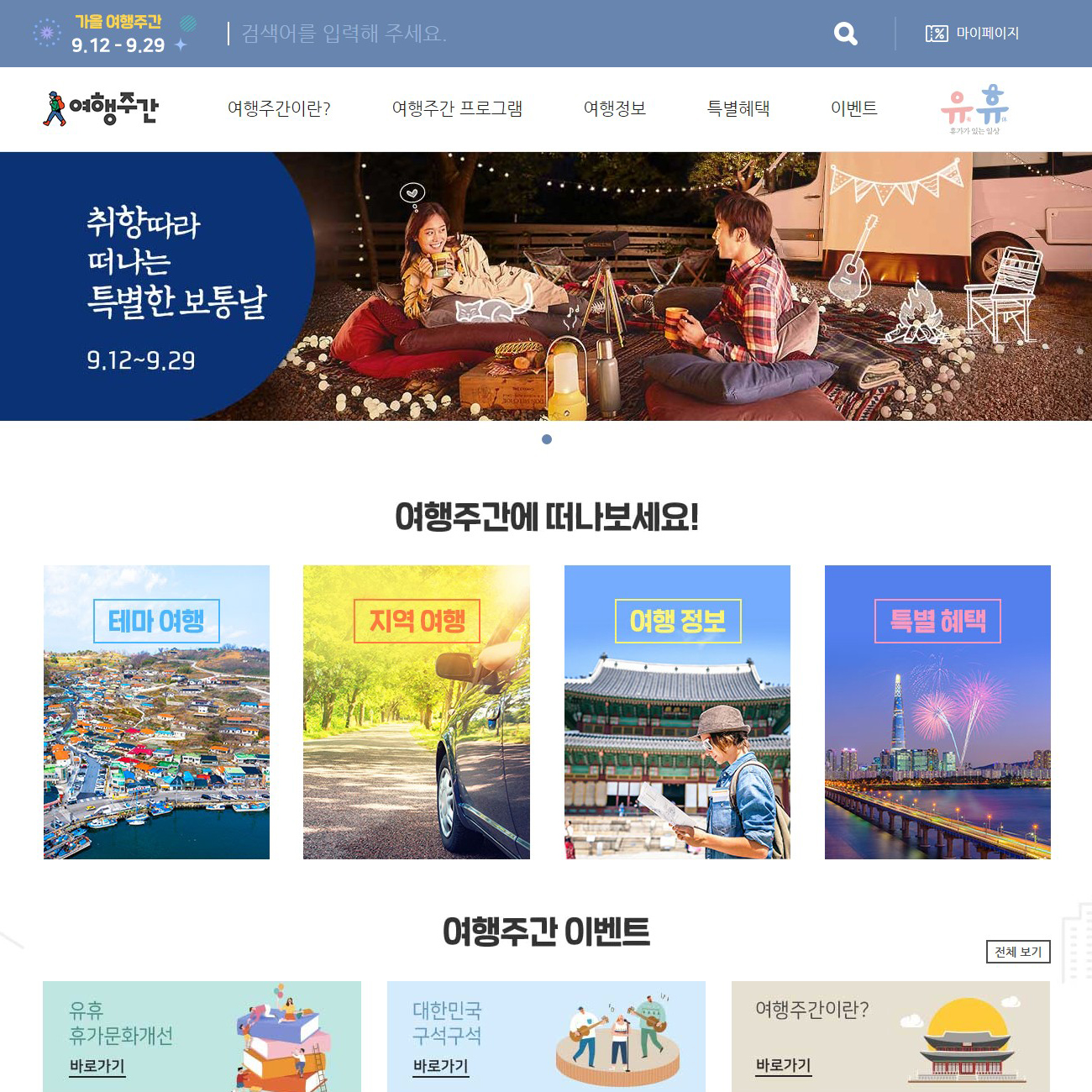The width and height of the screenshot is (1092, 1092).
Task: Tap the 전체 보기 button
Action: click(1017, 952)
